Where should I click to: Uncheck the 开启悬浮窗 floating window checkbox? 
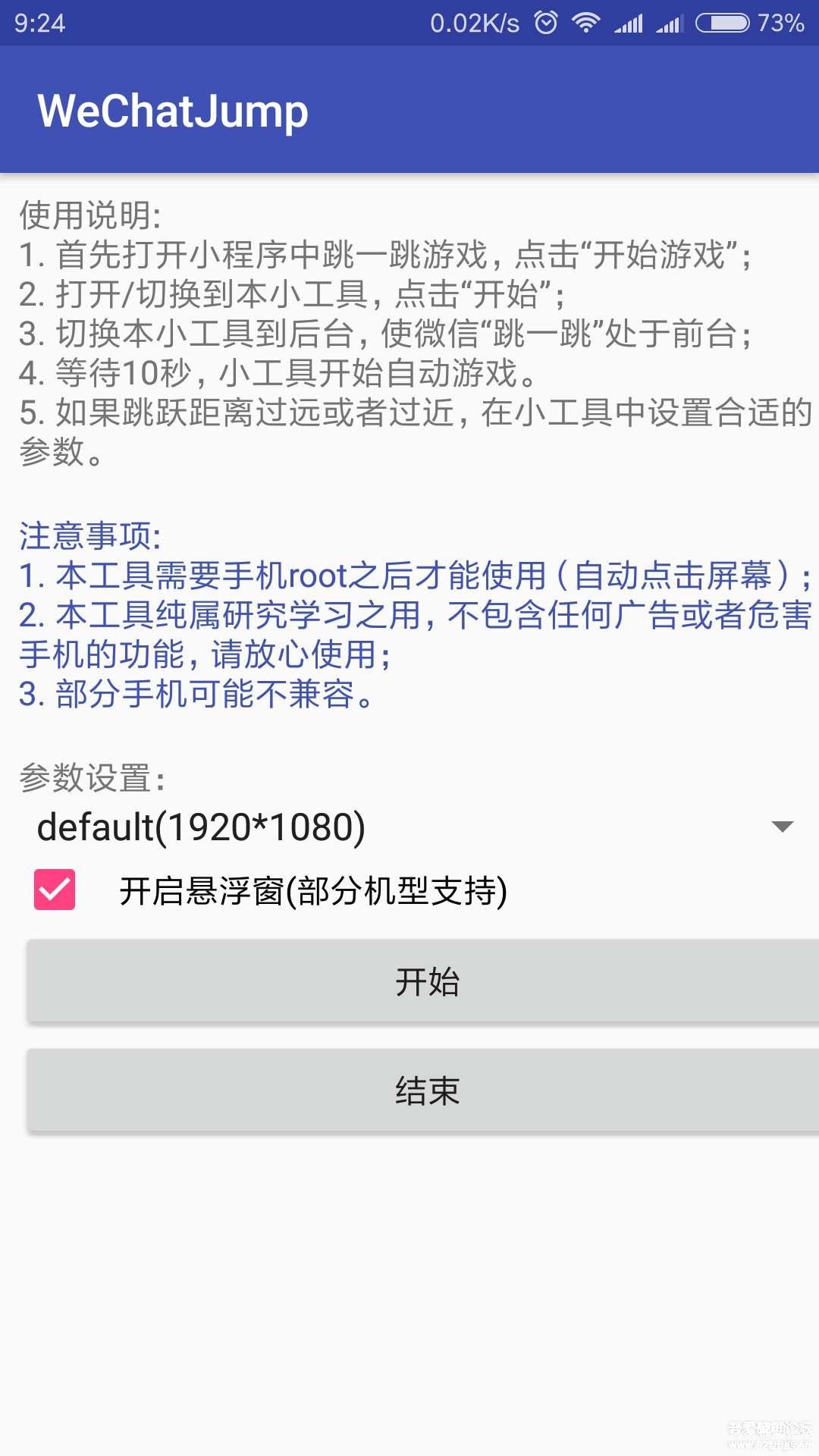[55, 890]
